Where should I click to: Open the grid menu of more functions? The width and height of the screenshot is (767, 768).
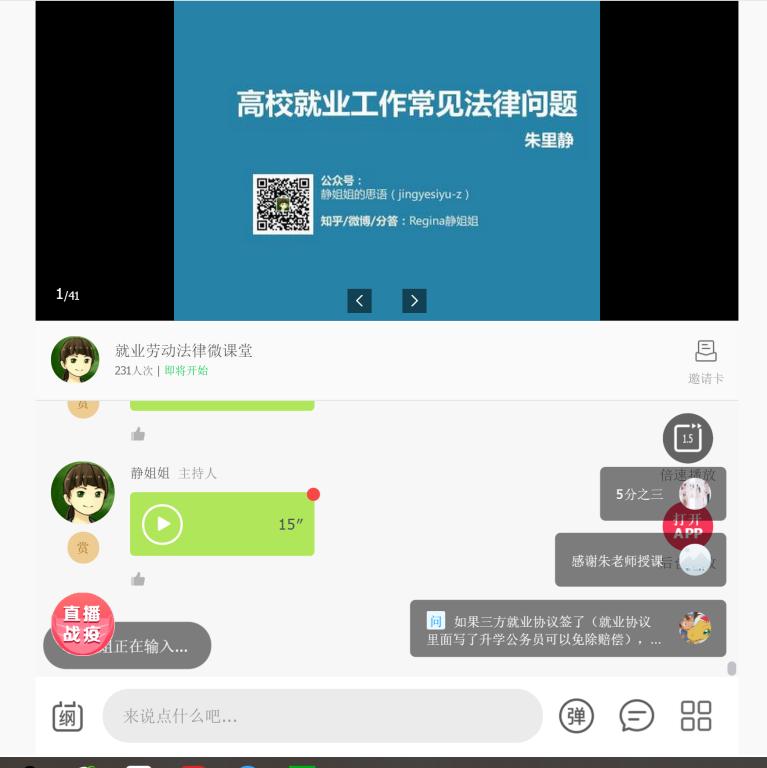696,716
